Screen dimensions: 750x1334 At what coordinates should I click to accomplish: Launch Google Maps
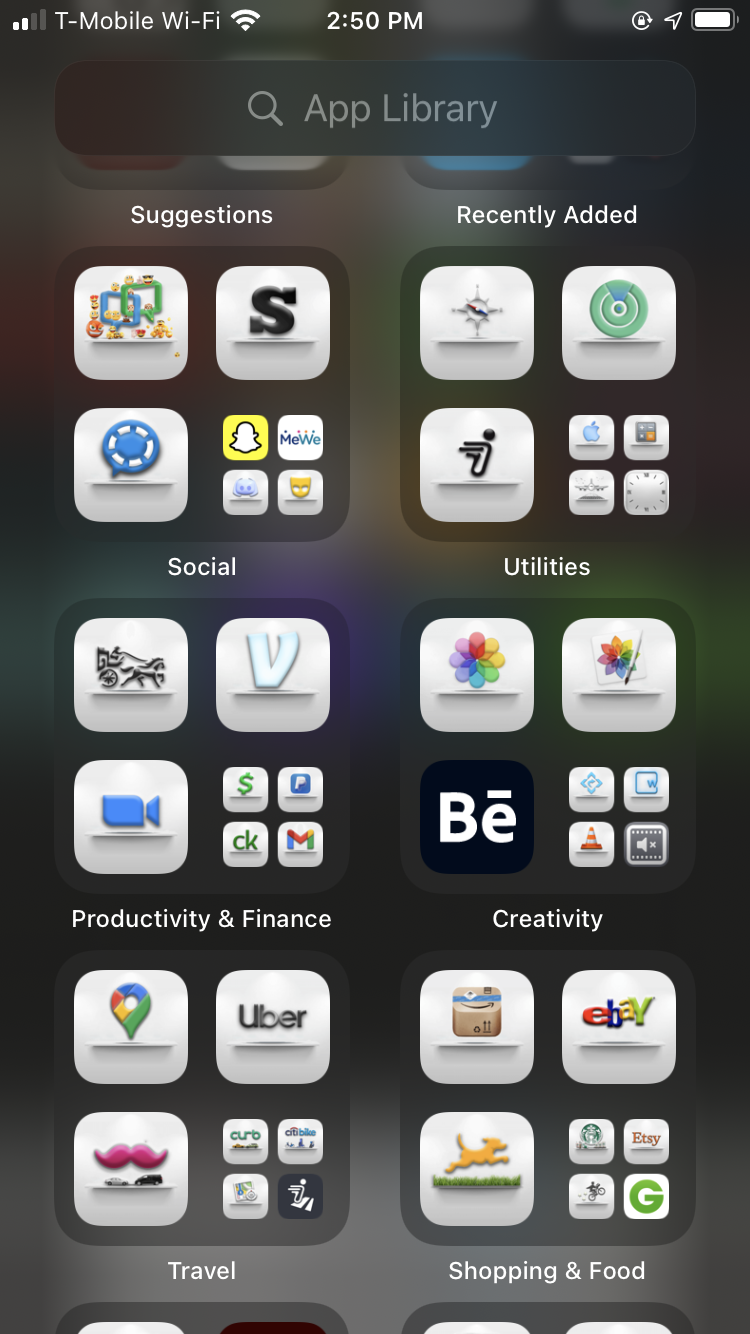(131, 1026)
